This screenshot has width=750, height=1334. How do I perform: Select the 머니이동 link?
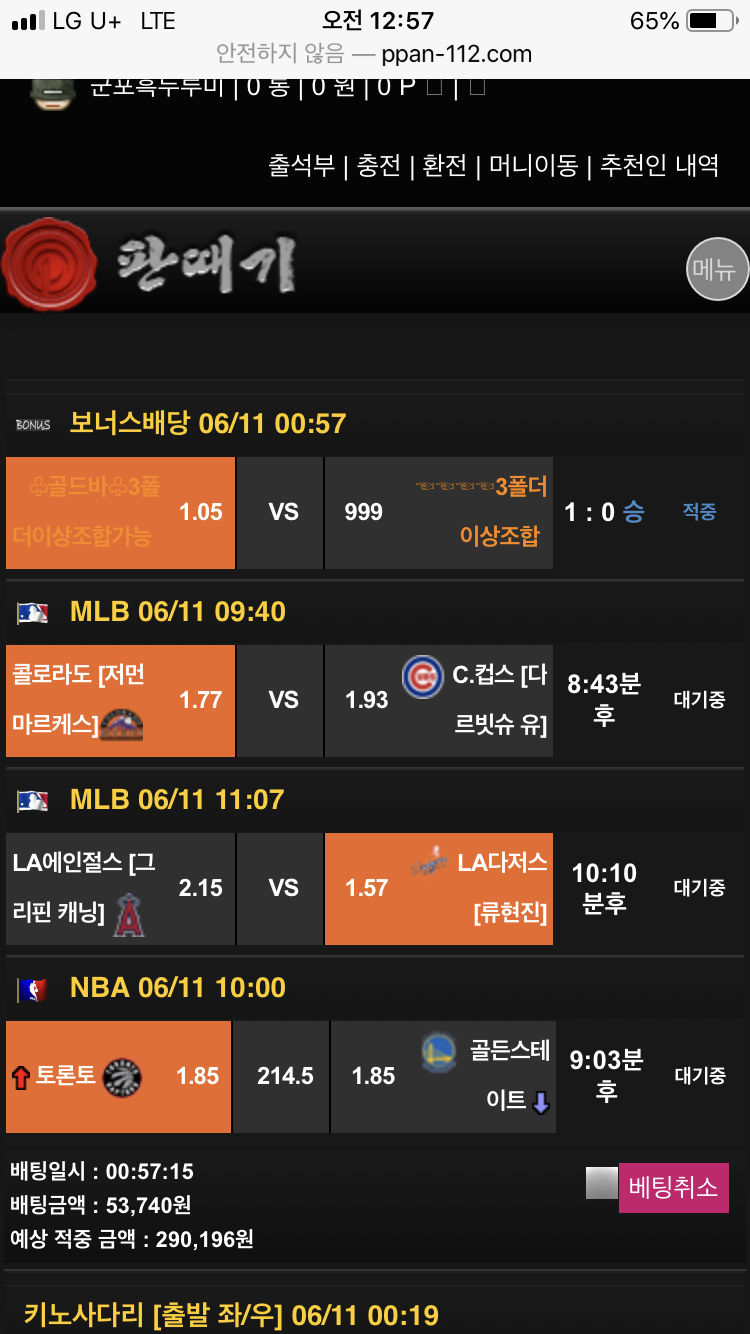tap(533, 165)
